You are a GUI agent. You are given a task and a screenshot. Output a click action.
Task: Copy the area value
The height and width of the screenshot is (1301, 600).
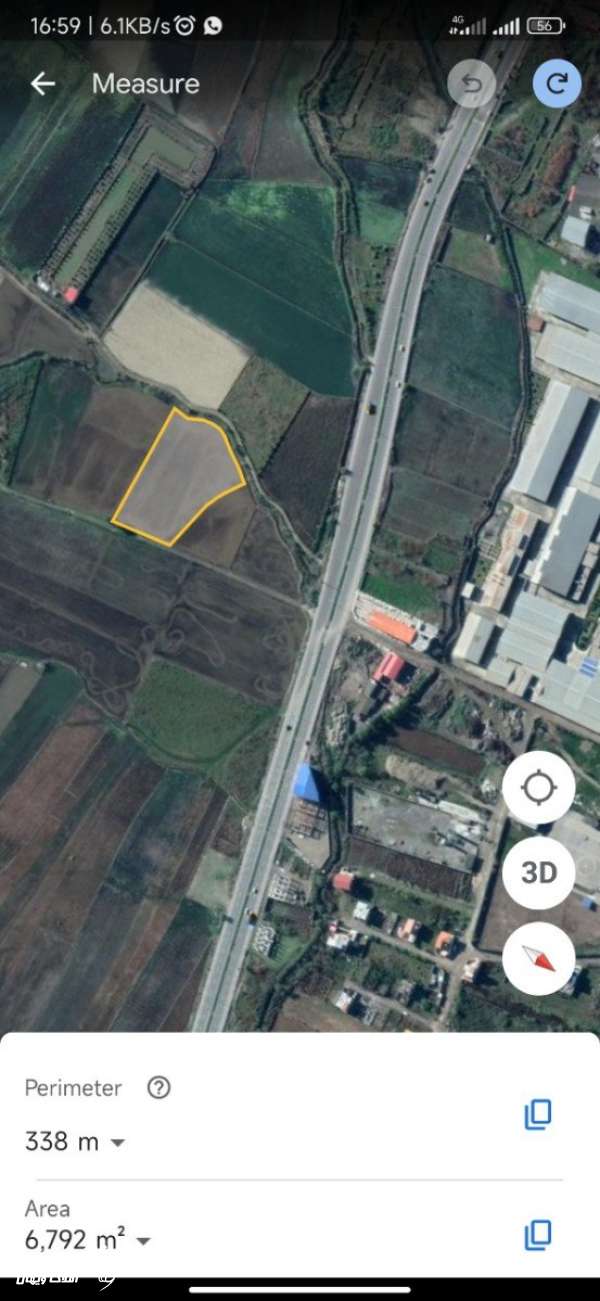(x=538, y=1235)
